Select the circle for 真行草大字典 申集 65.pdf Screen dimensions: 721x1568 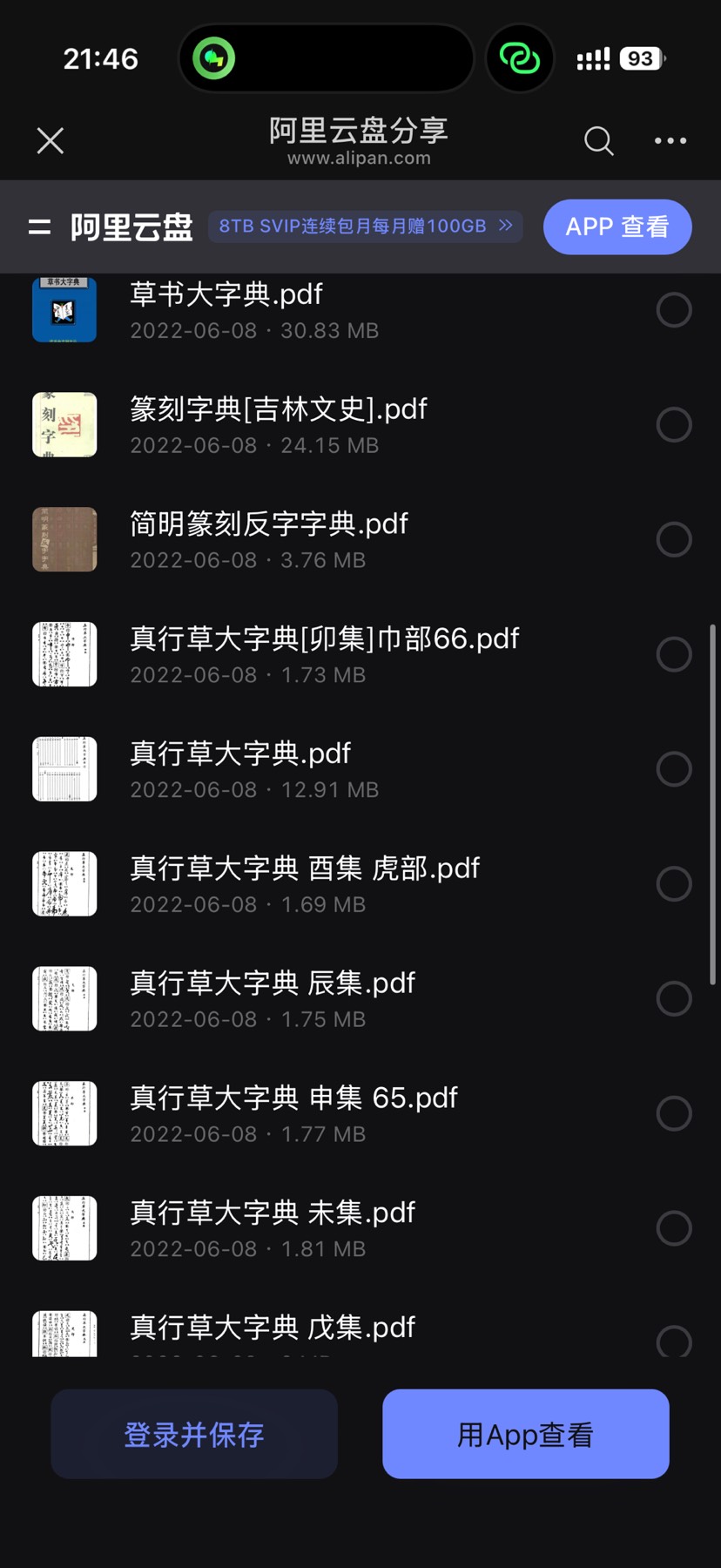coord(674,1113)
